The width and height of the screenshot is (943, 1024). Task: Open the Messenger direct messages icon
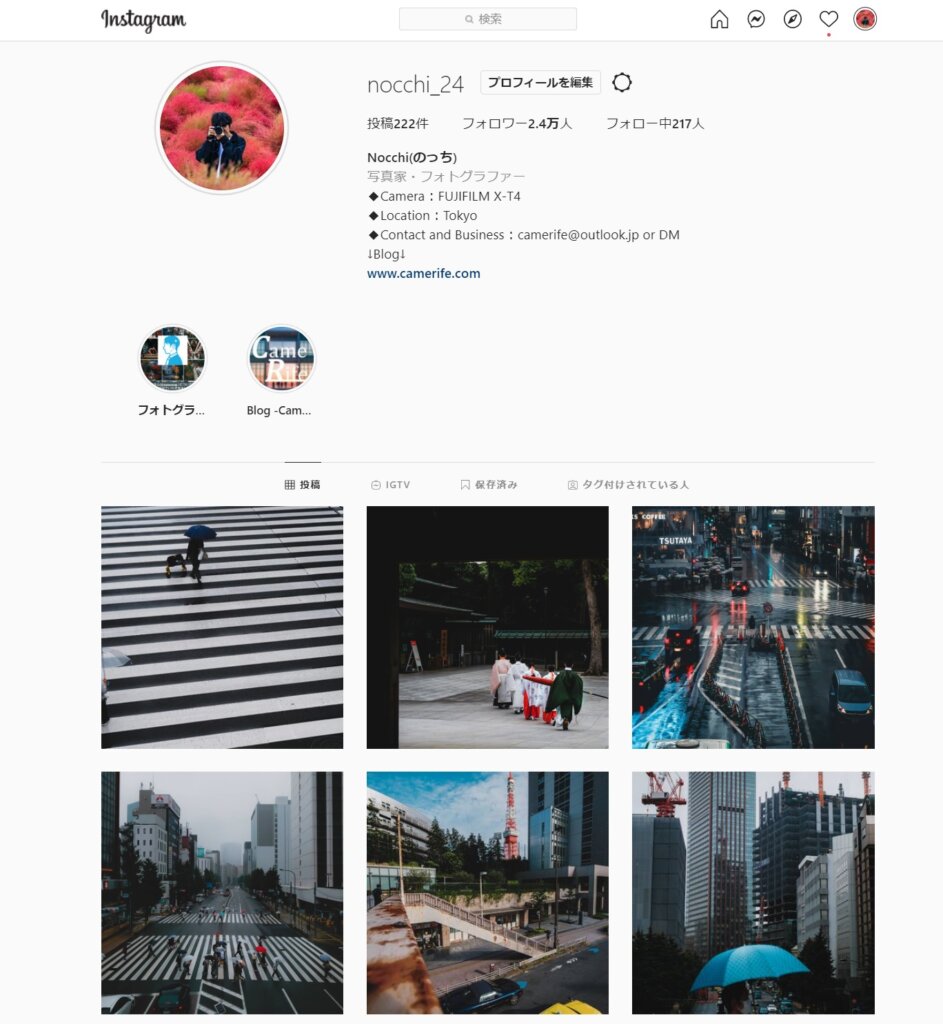coord(756,19)
